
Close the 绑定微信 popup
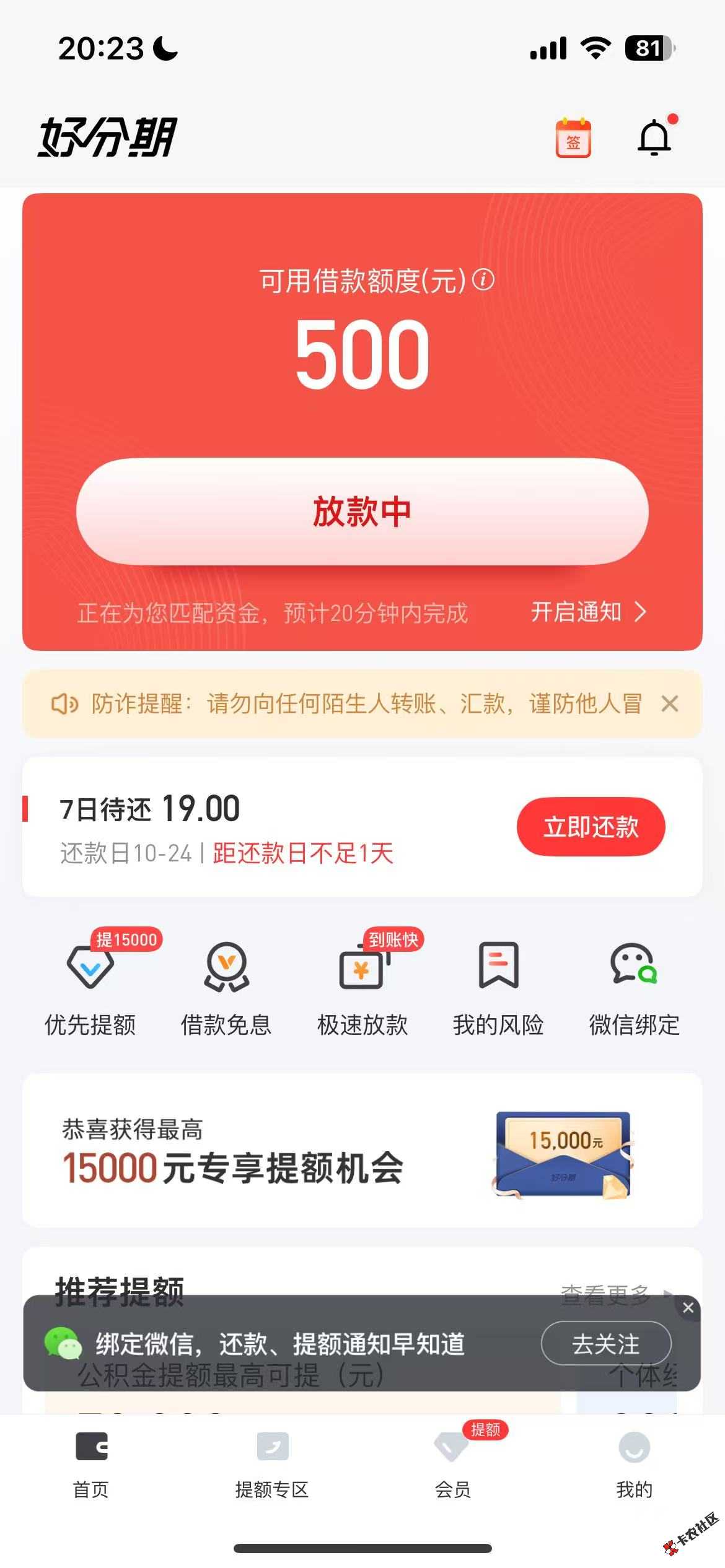(x=688, y=1307)
